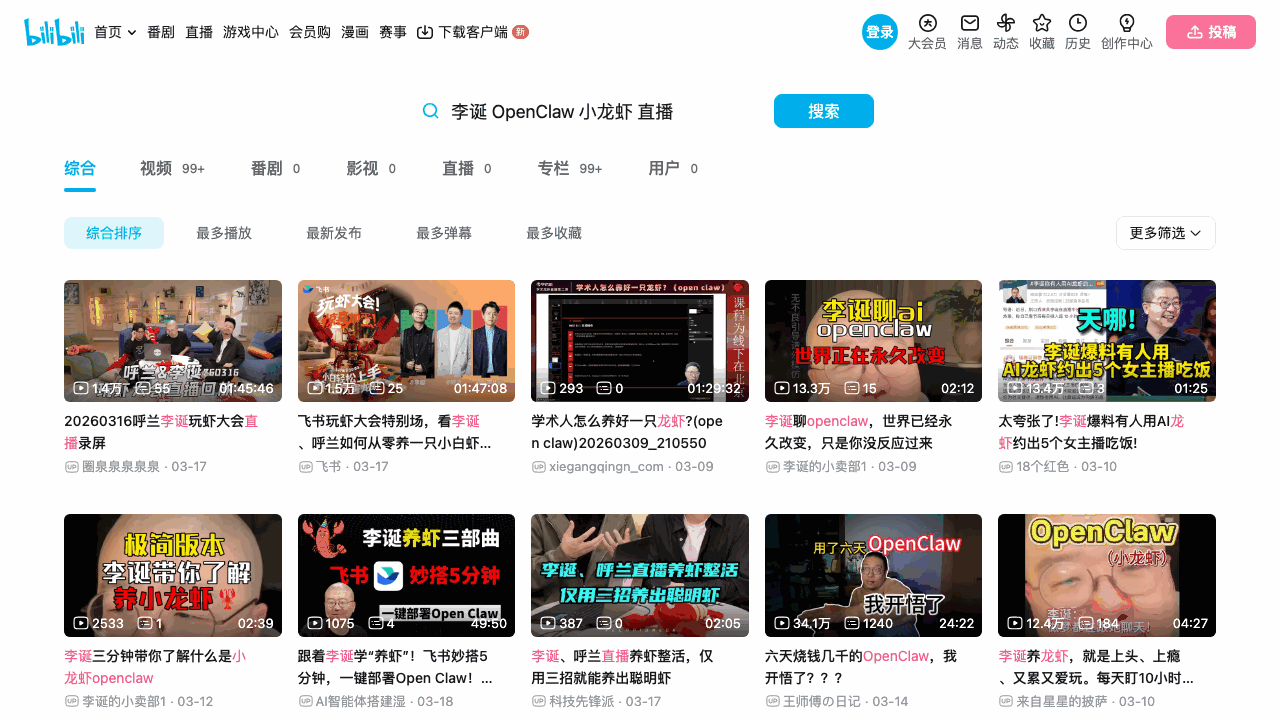
Task: Tap the blue 搜索 button
Action: 823,111
